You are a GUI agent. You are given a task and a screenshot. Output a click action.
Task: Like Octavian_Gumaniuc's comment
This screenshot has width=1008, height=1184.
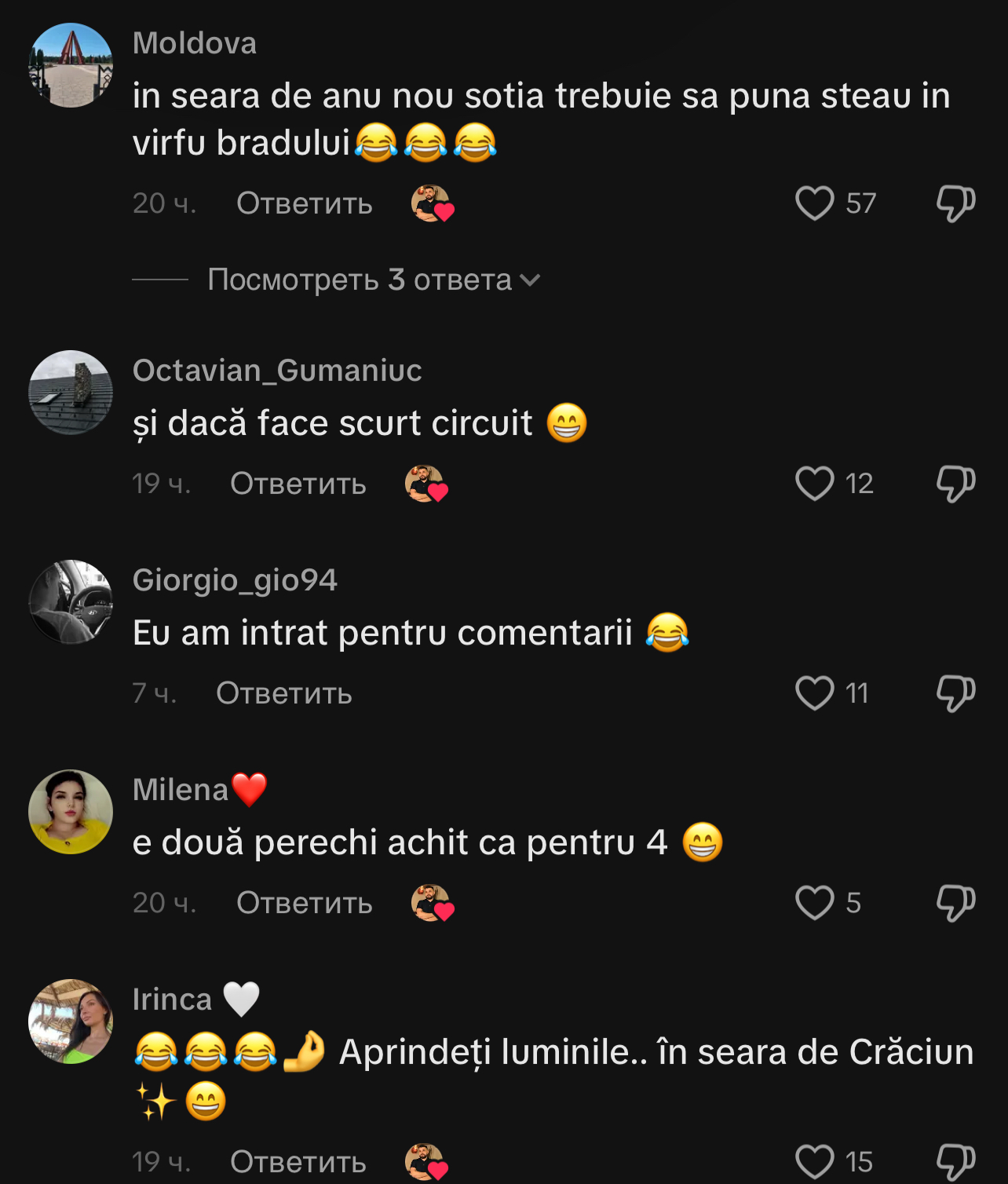(814, 484)
